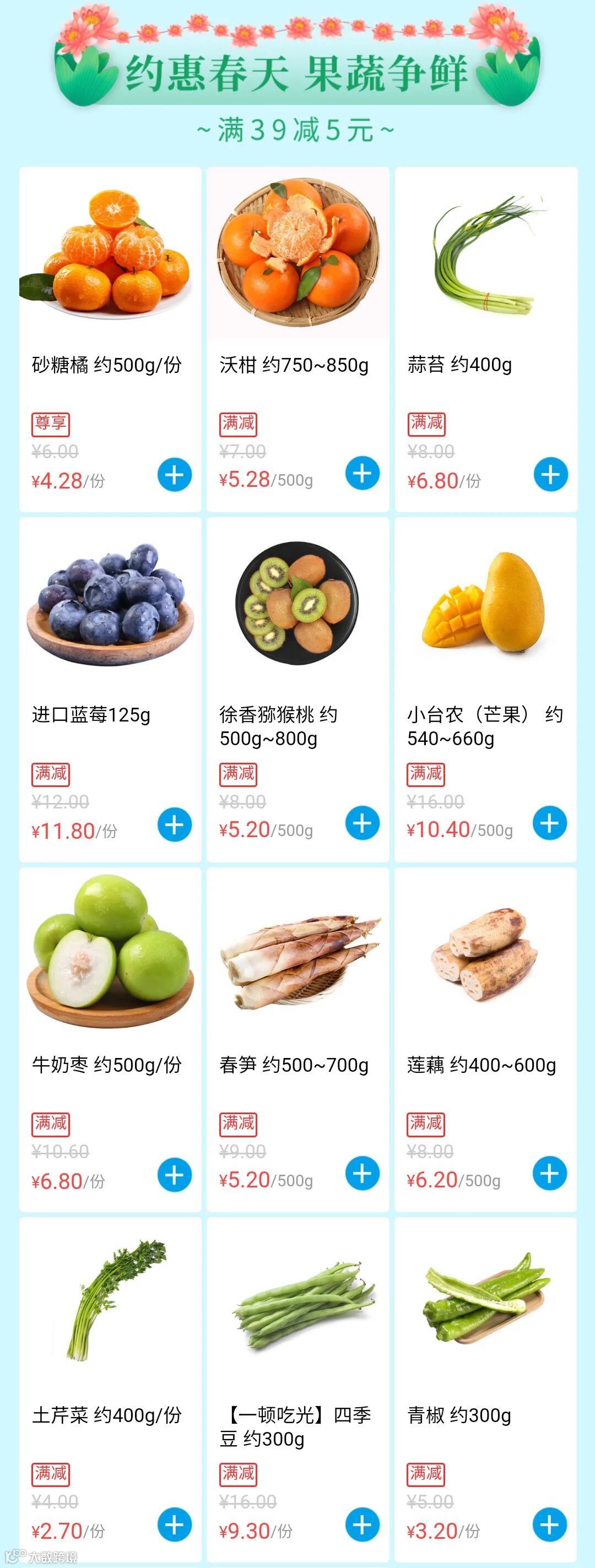The height and width of the screenshot is (1568, 595).
Task: Add 小台农芒果 to the cart
Action: (549, 823)
